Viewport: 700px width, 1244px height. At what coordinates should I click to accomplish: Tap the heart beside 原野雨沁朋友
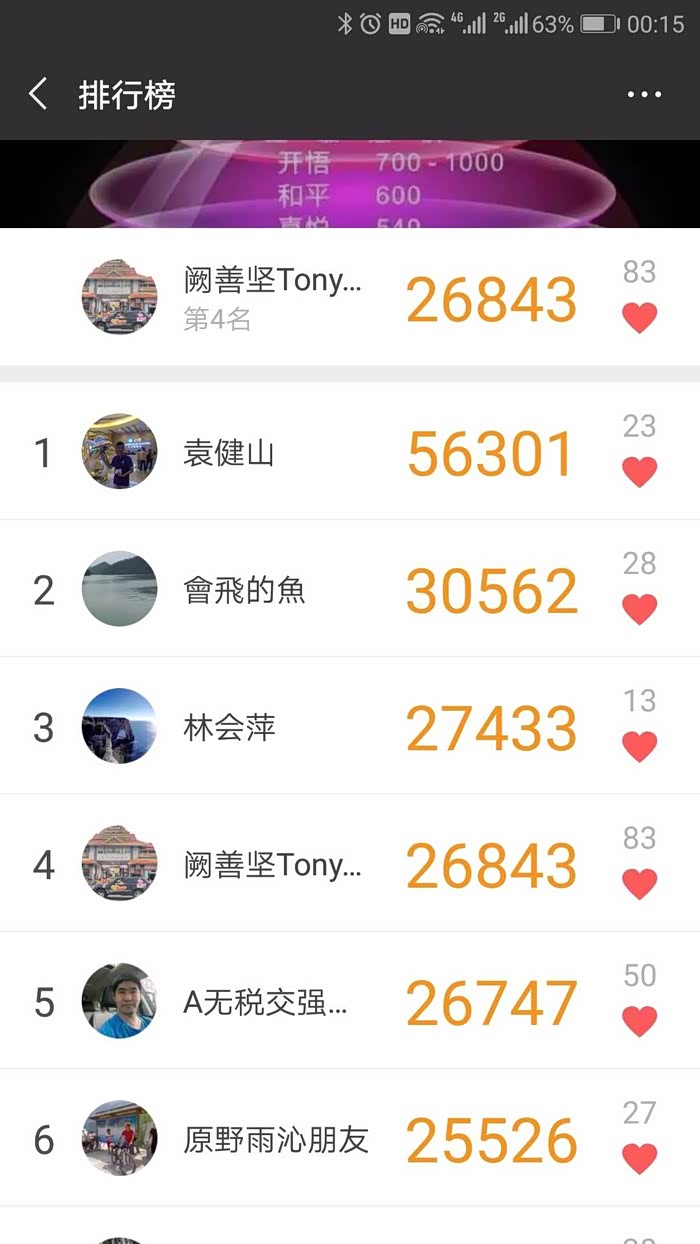640,1158
